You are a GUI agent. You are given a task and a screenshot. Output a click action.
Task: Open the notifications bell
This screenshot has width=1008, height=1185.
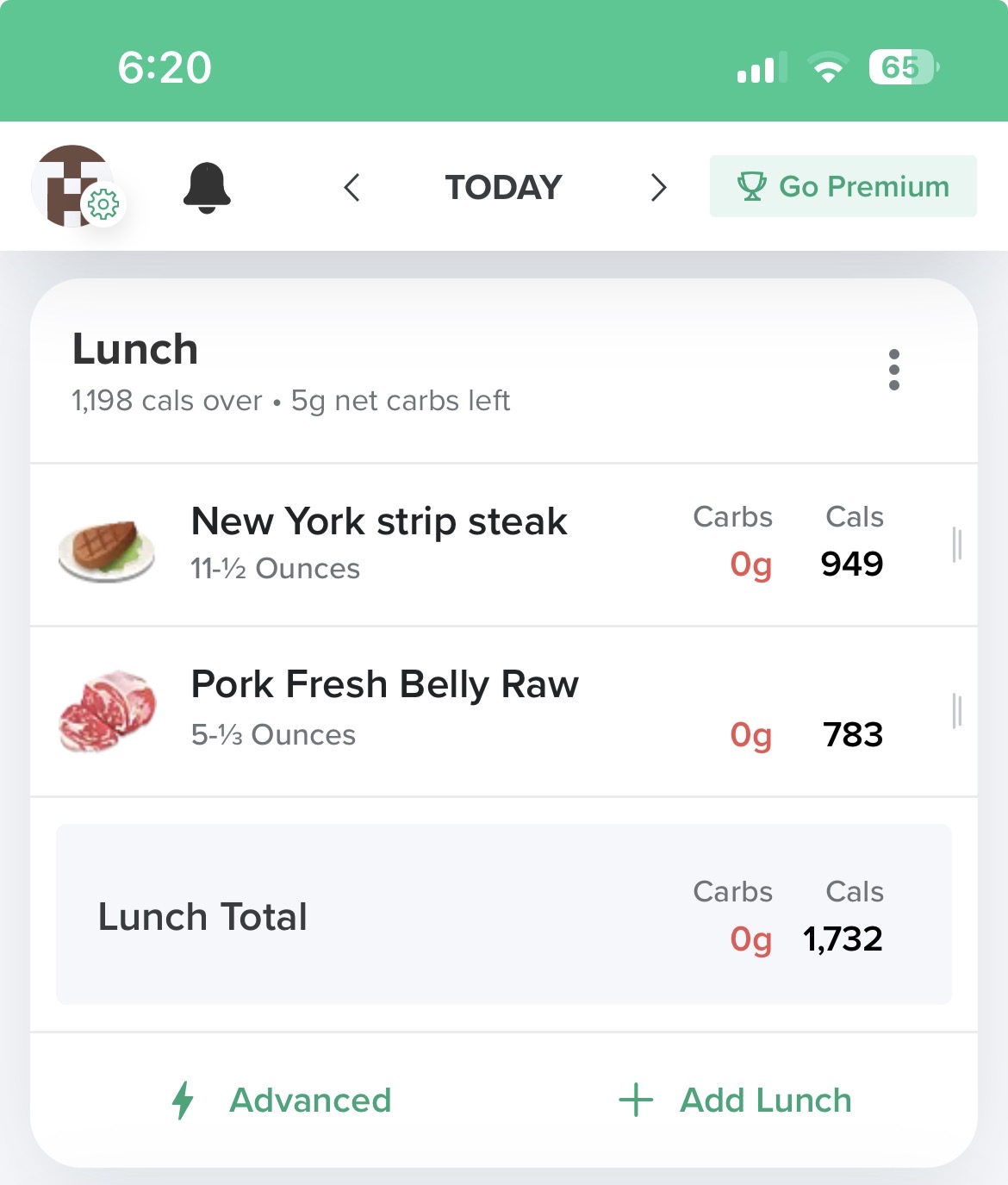coord(207,186)
